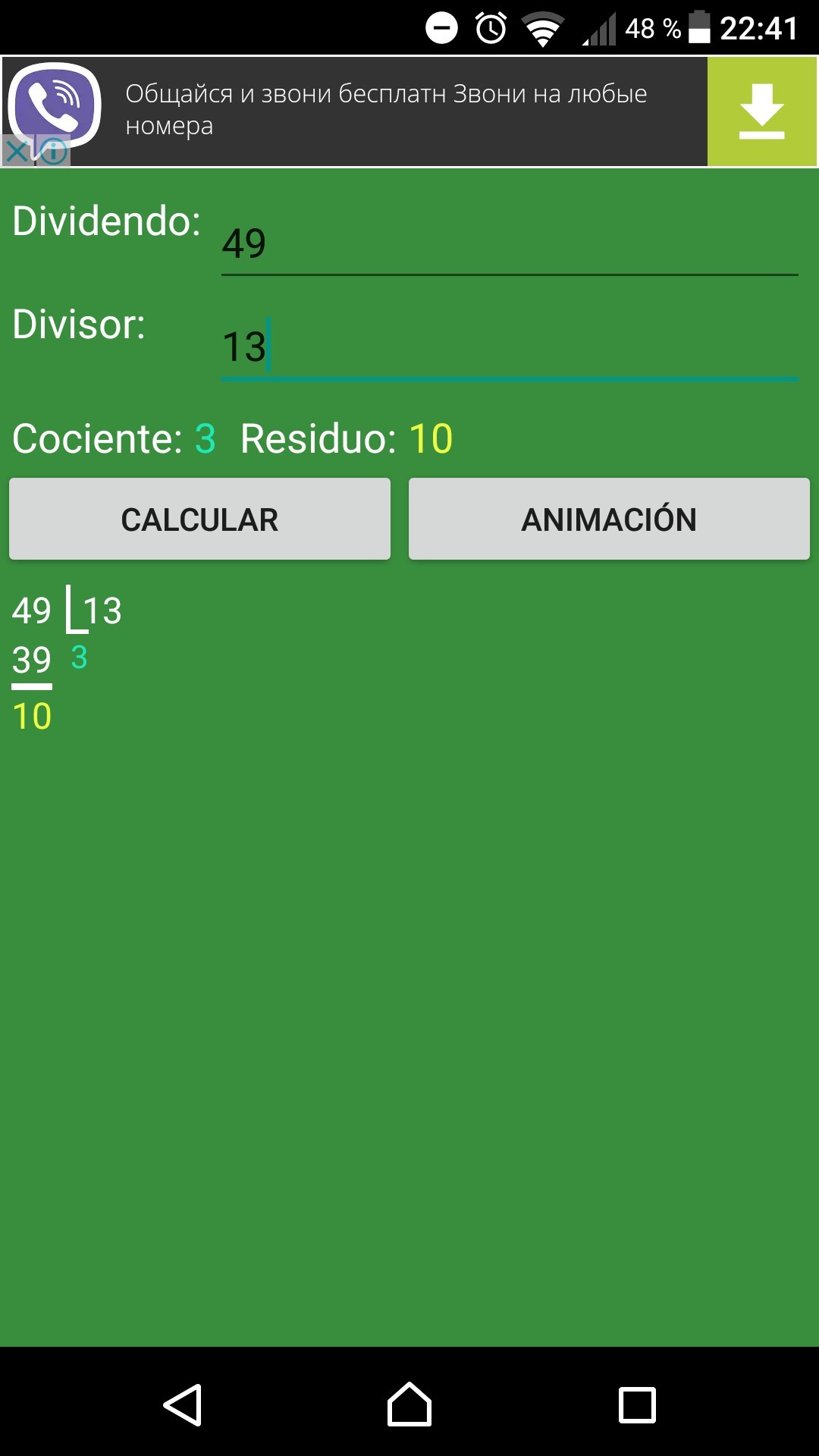Screen dimensions: 819x1456
Task: Open the ad info icon
Action: click(53, 151)
